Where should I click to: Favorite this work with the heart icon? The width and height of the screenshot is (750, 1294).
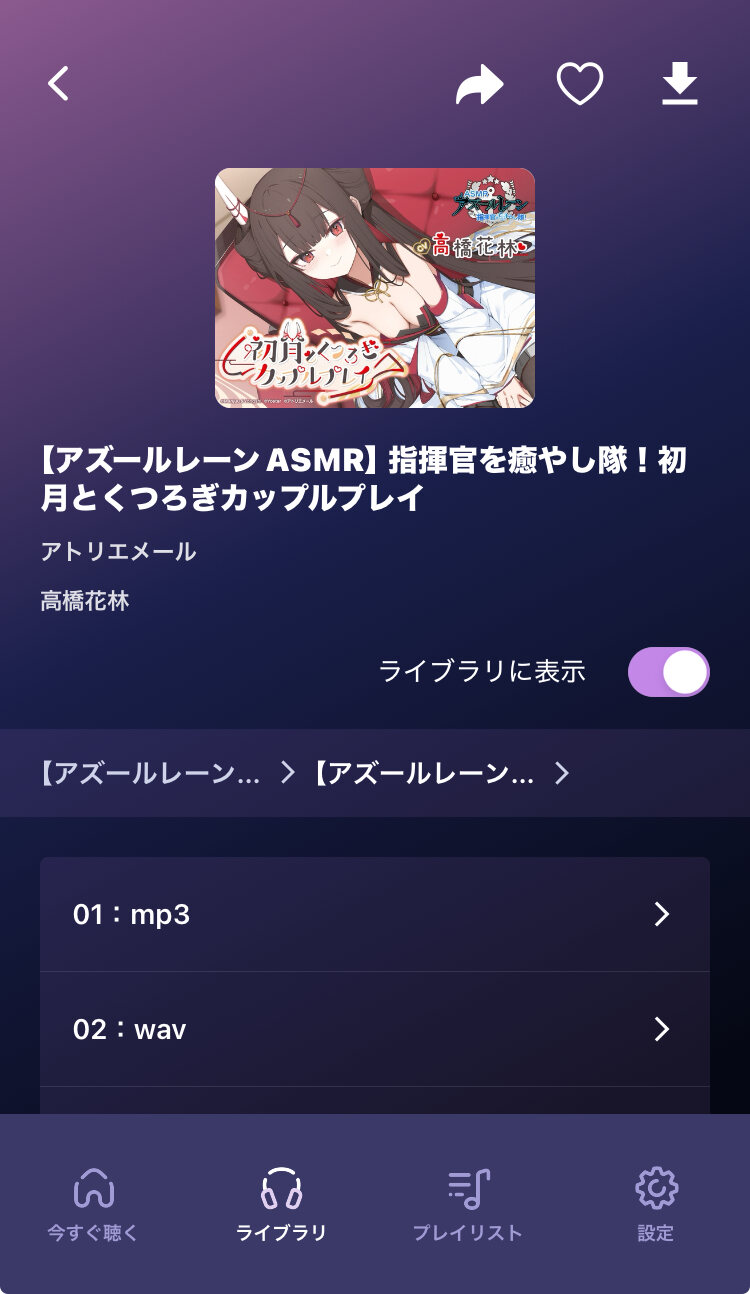pyautogui.click(x=580, y=84)
